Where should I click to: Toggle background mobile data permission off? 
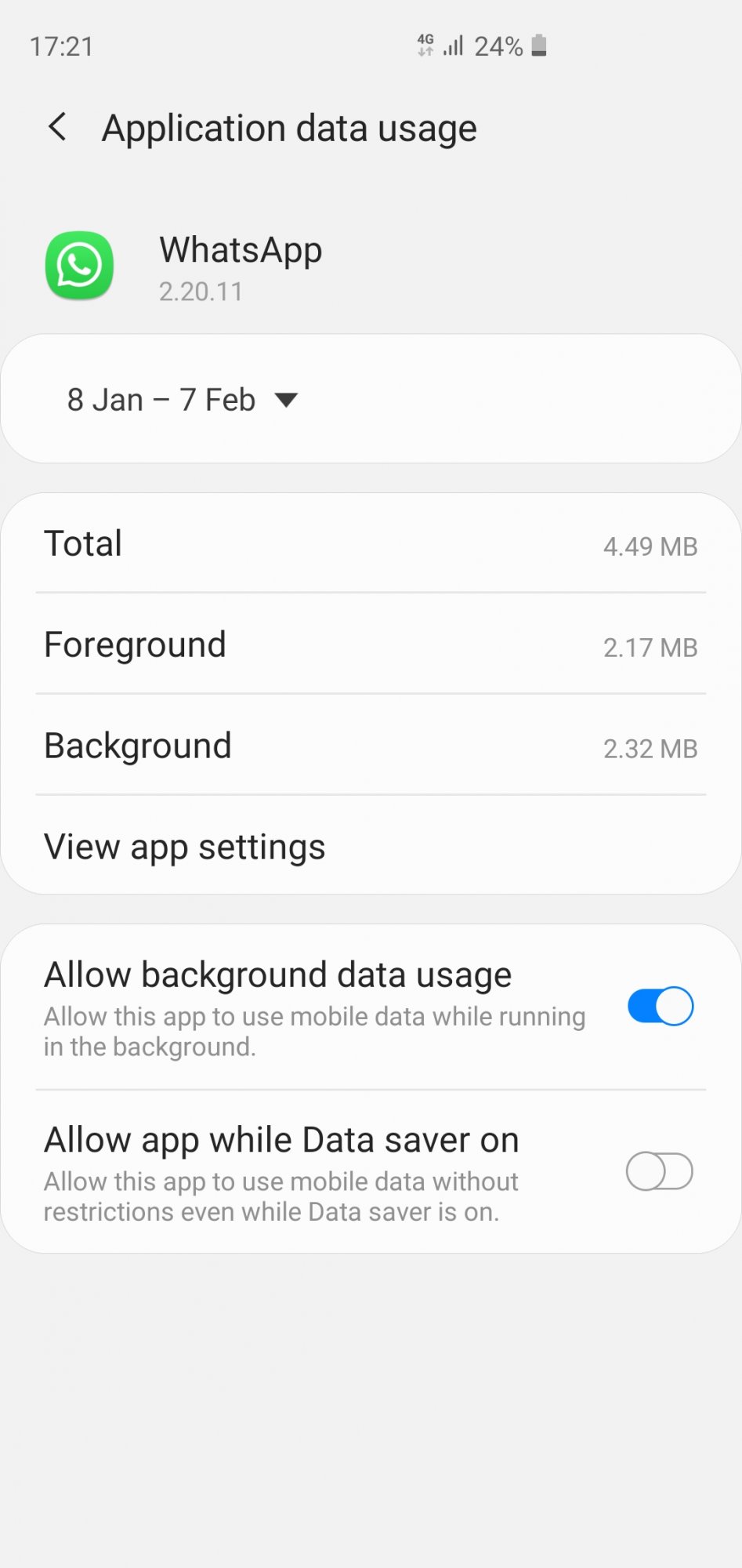coord(659,1005)
